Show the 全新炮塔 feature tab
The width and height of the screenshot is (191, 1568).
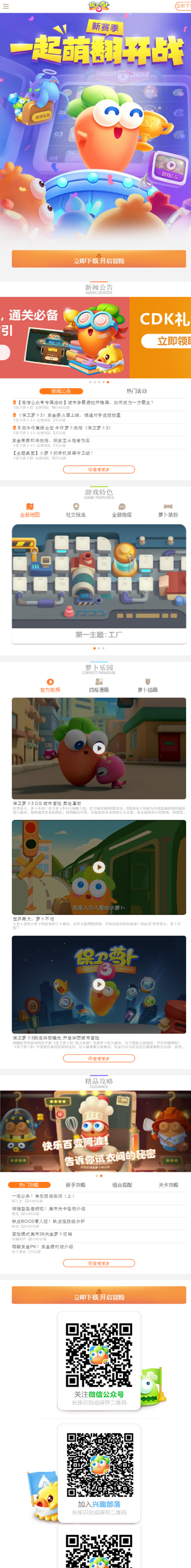tap(121, 511)
